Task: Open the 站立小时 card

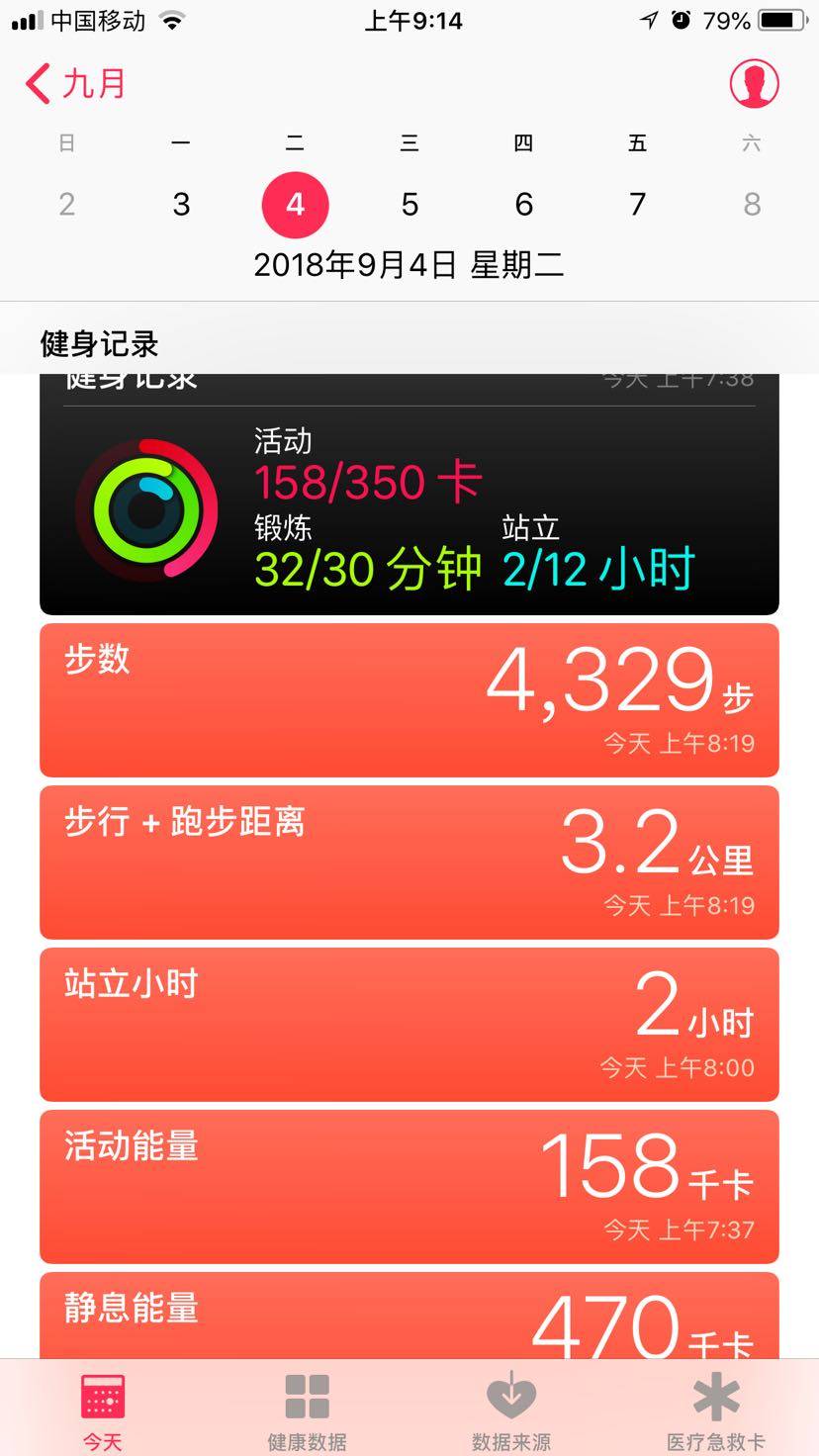Action: pyautogui.click(x=409, y=1025)
